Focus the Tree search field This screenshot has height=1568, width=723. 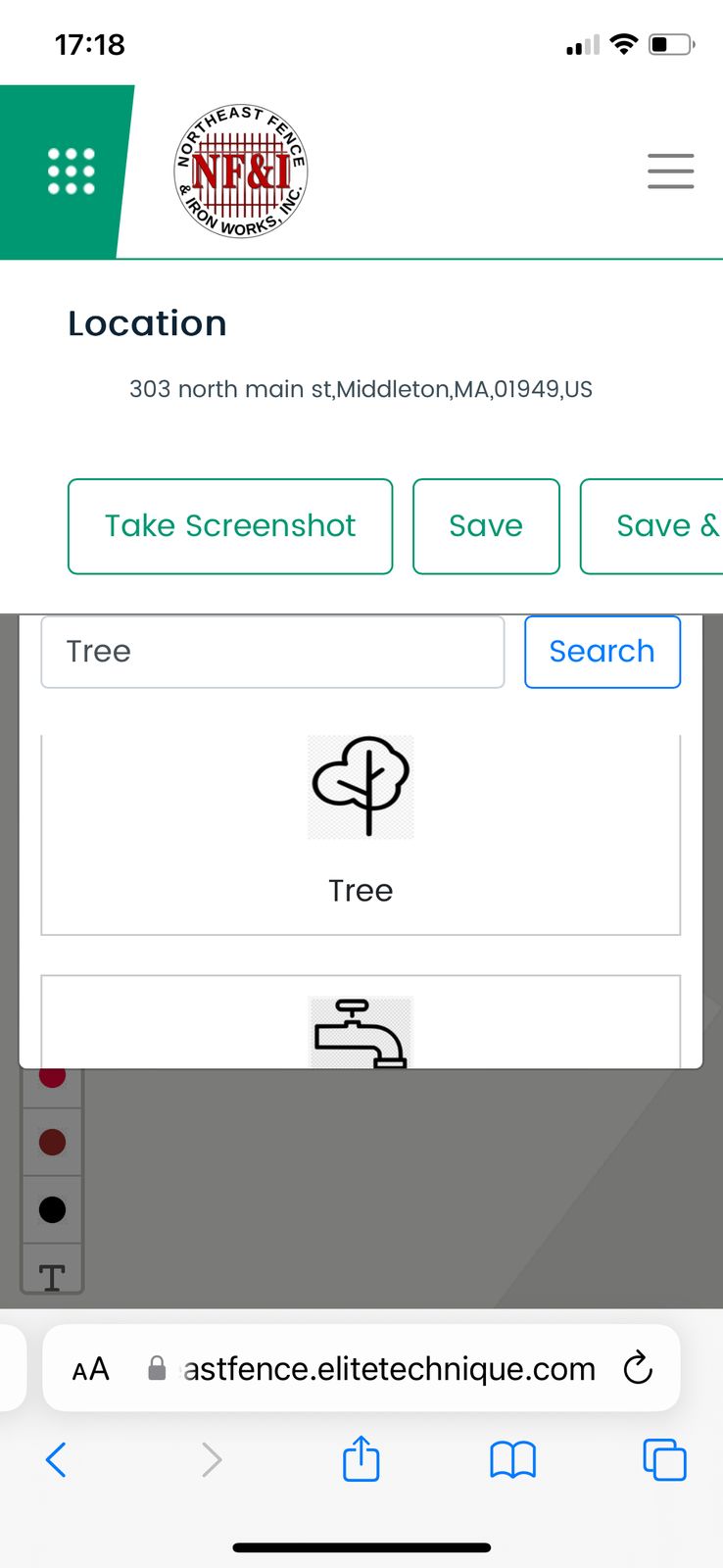click(272, 652)
